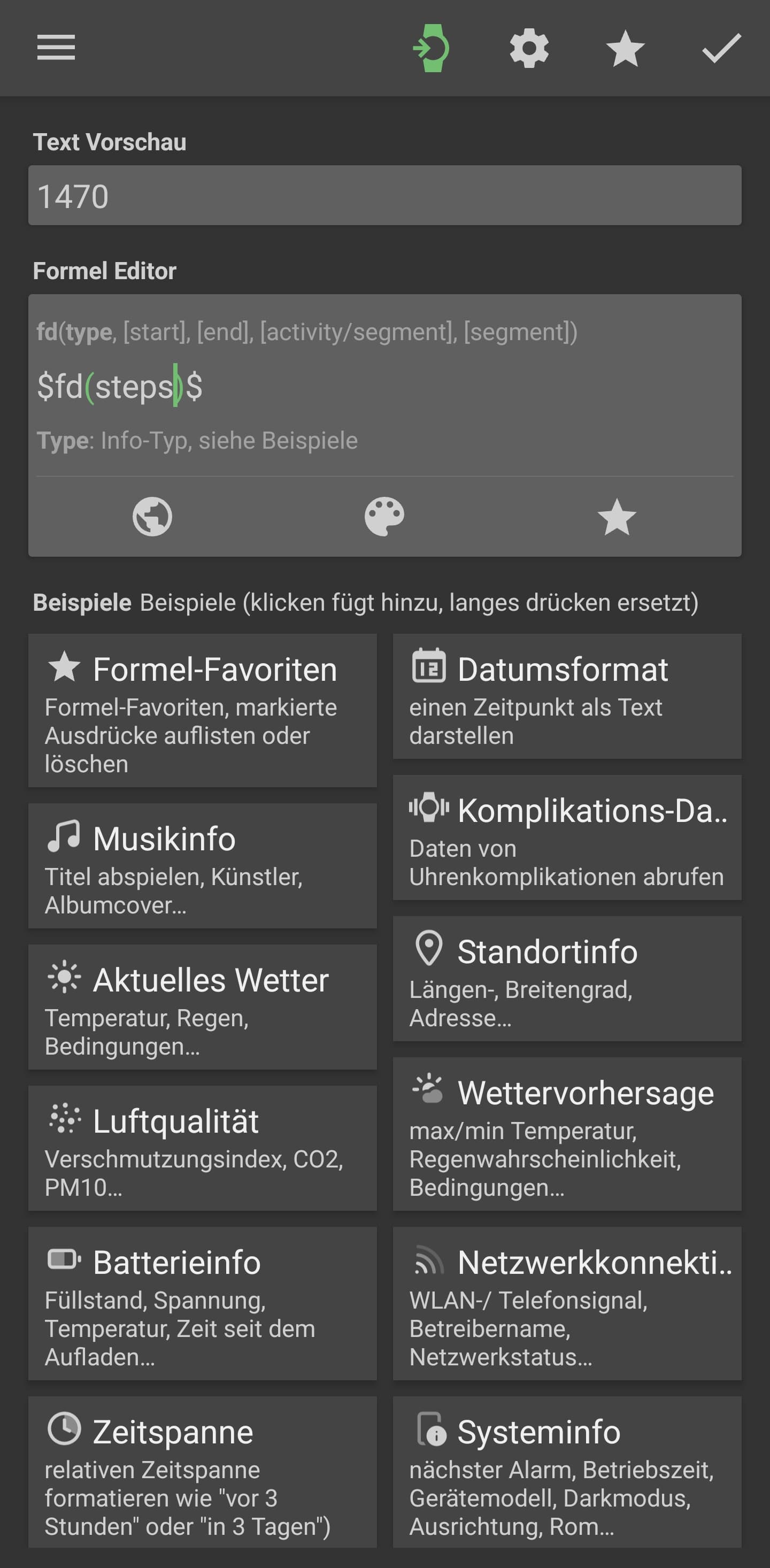Open settings gear in the top bar
Screen dimensions: 770x1568
tap(529, 48)
